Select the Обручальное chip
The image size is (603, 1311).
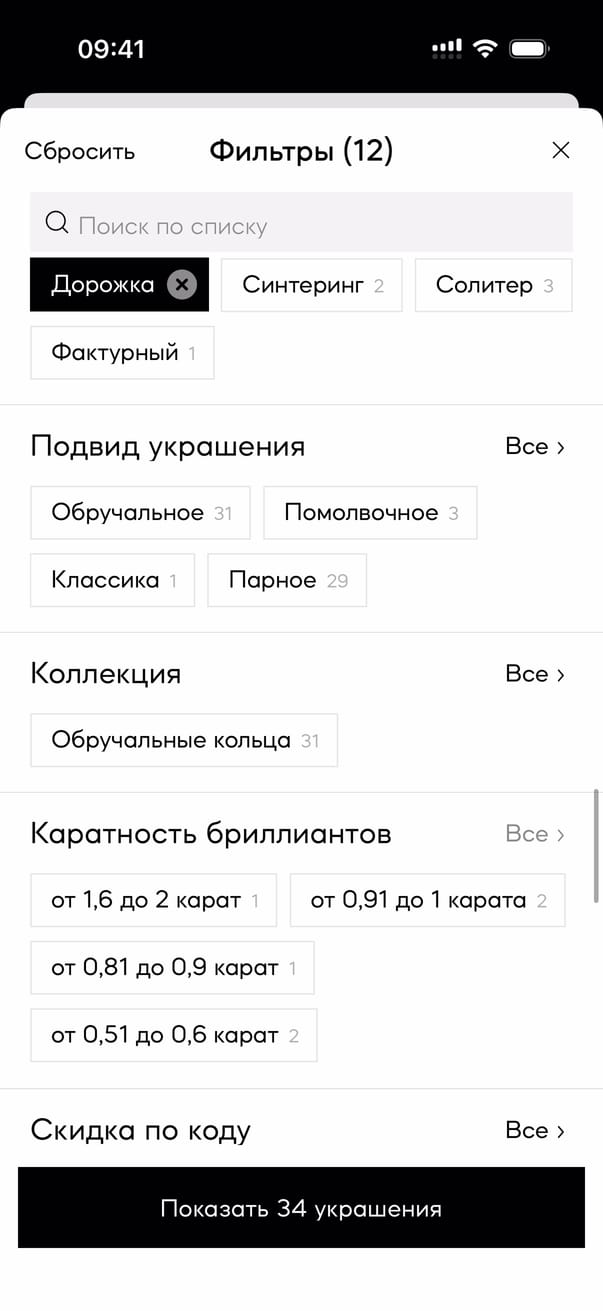click(x=141, y=513)
